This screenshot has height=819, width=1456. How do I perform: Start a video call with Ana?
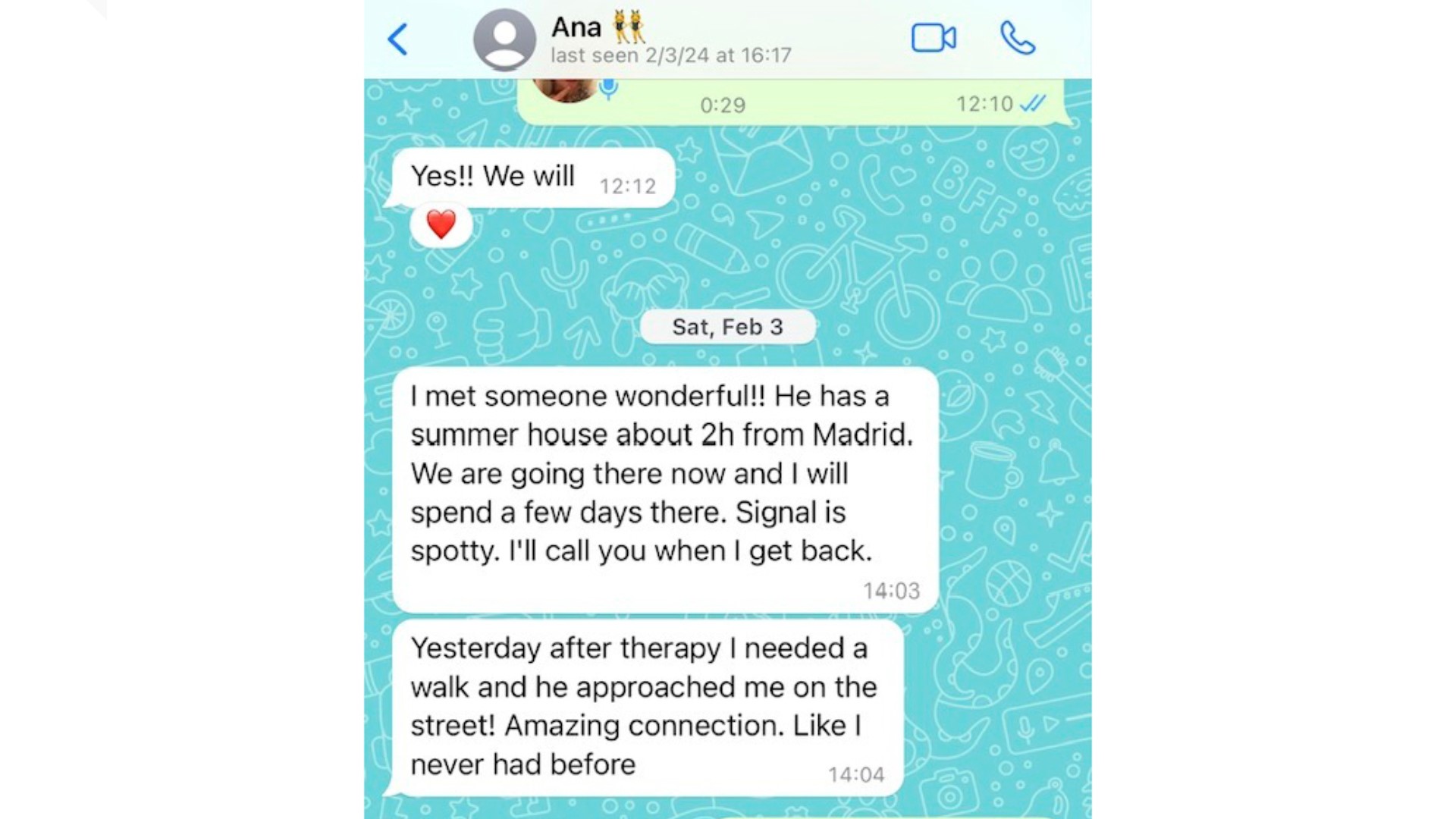point(933,38)
